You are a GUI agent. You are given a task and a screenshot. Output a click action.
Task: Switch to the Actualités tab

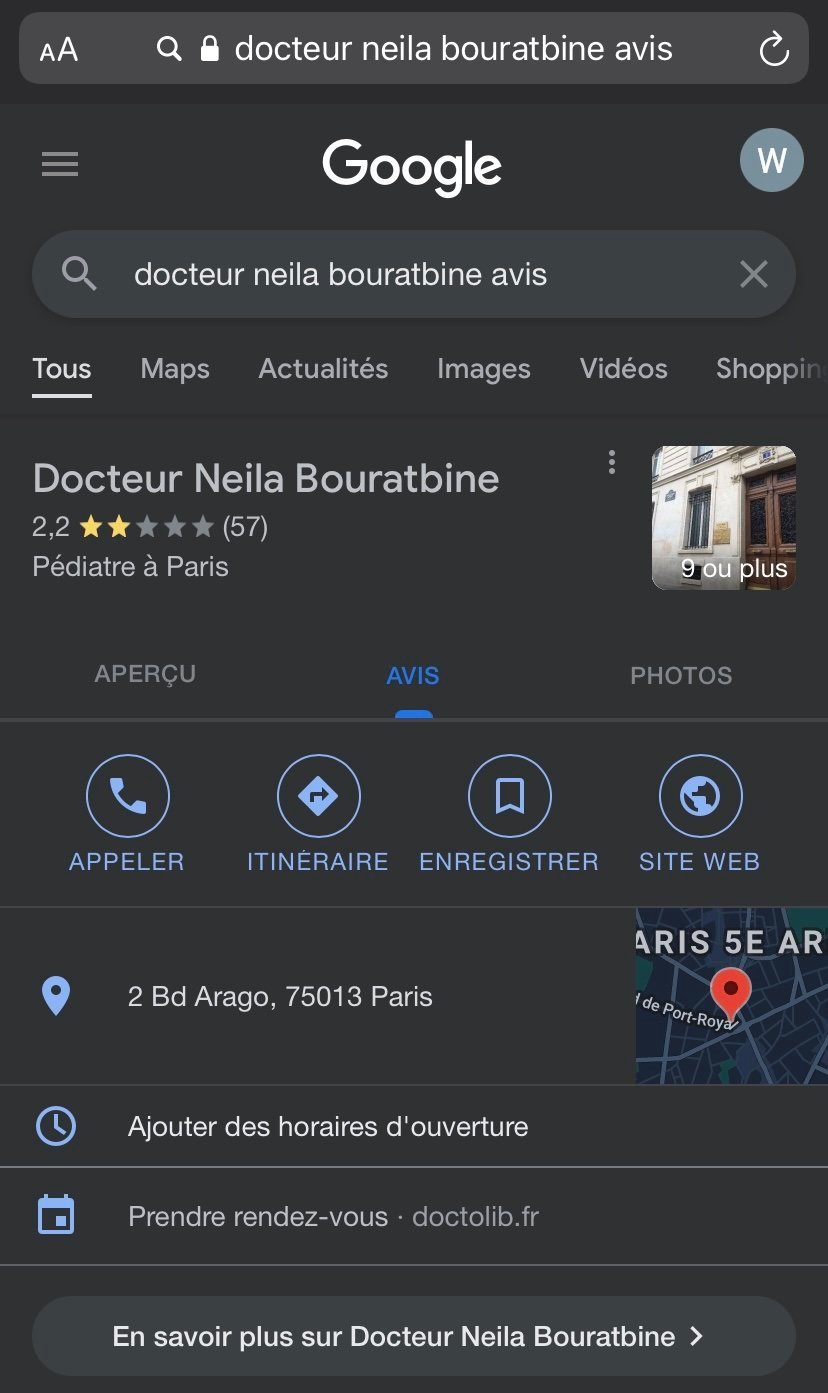pyautogui.click(x=323, y=368)
